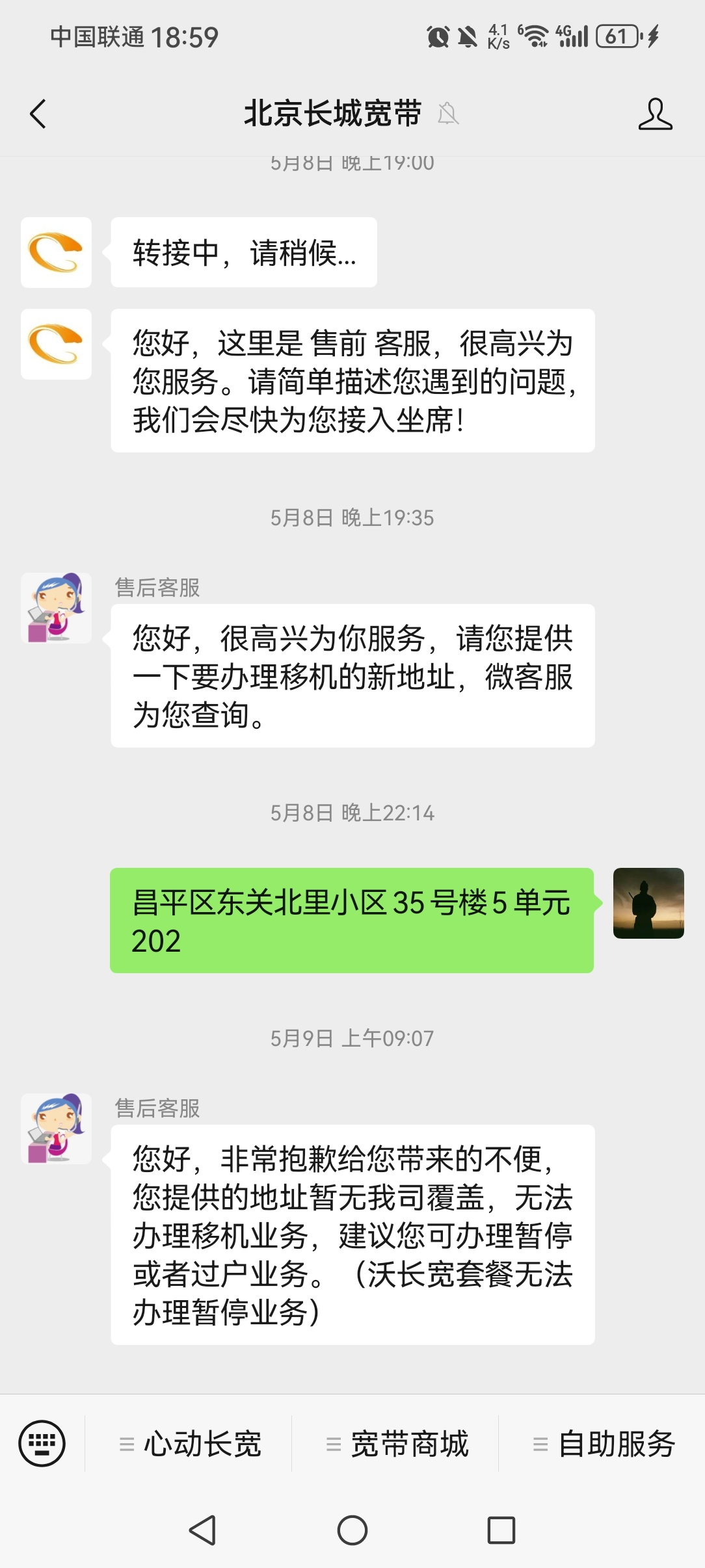Open the 心动长宽 menu

[x=190, y=1444]
